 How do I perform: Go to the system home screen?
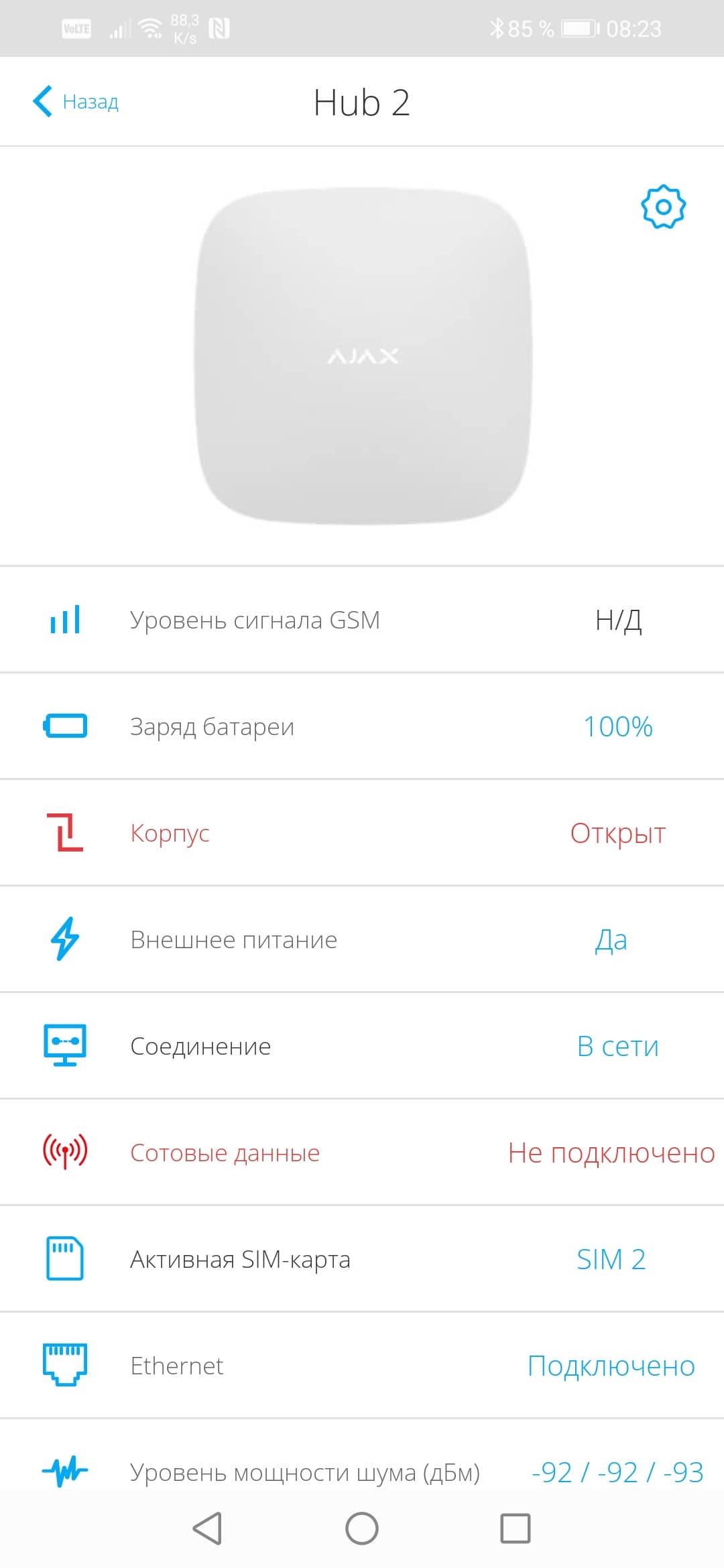coord(362,1528)
